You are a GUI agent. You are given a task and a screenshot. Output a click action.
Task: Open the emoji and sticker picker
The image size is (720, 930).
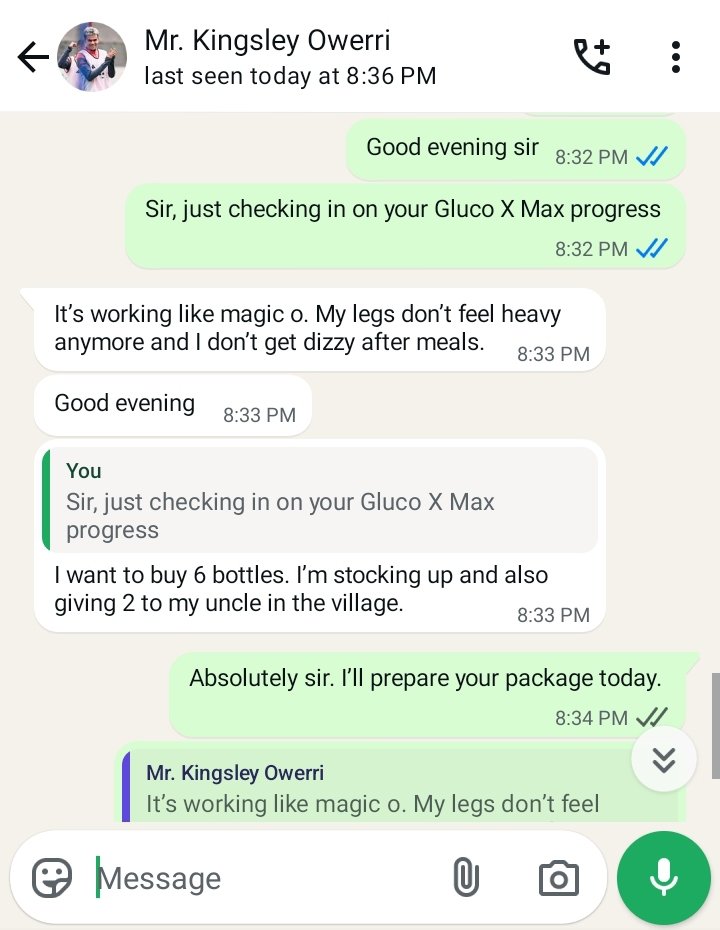coord(52,878)
